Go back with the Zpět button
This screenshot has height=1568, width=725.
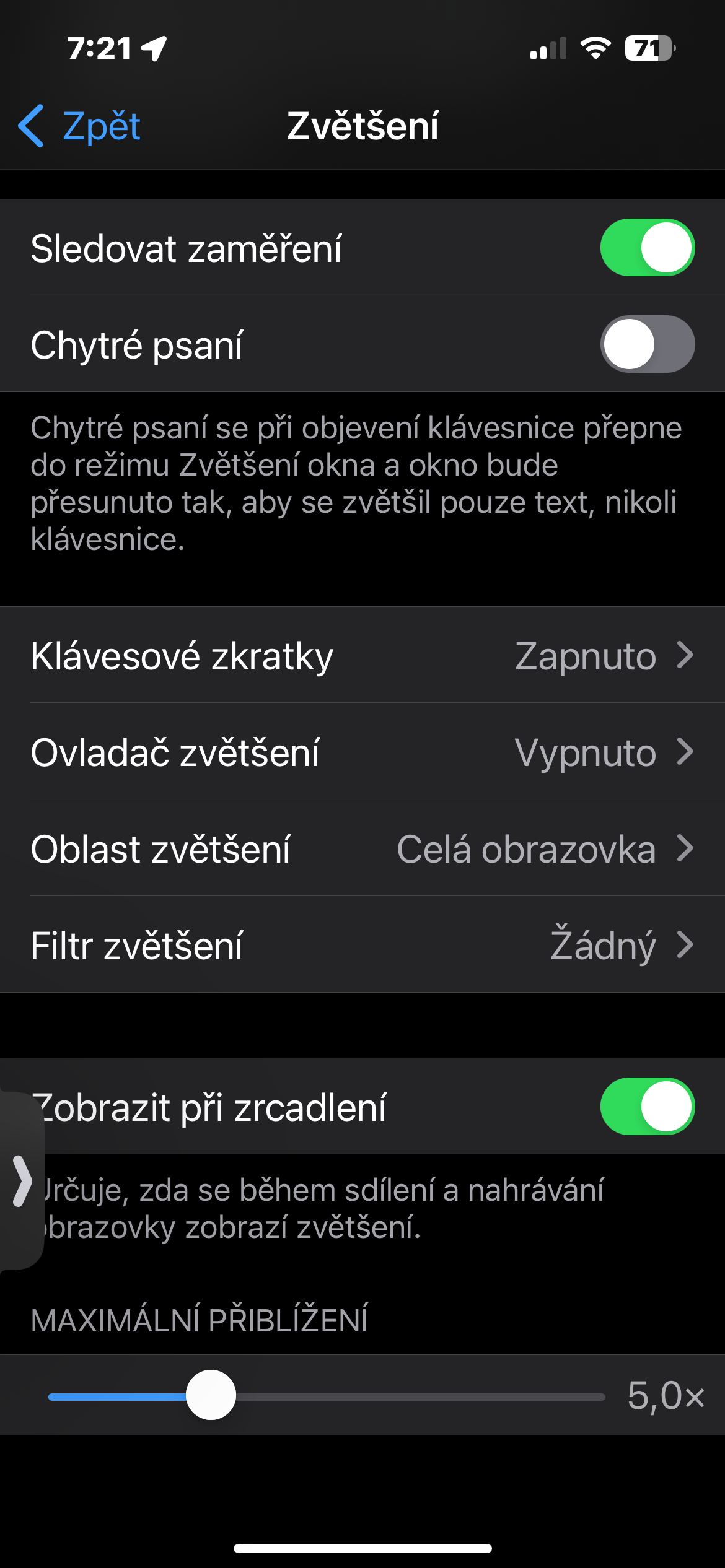coord(81,126)
